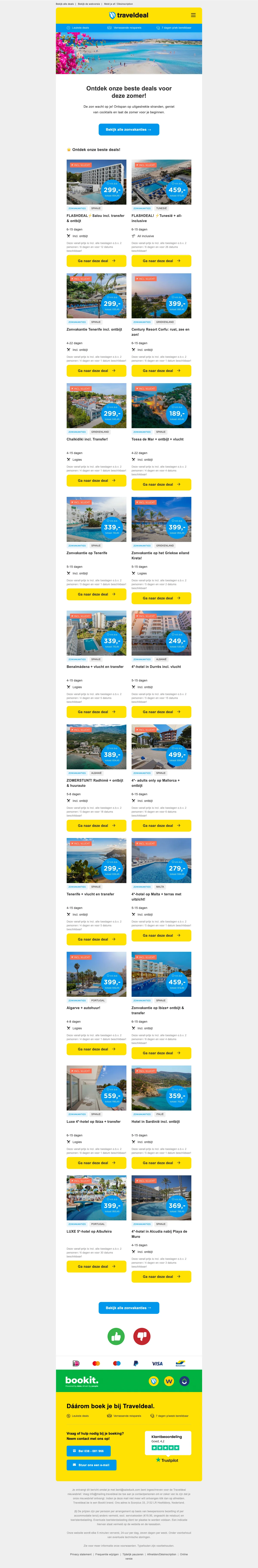Viewport: 258px width, 1568px height.
Task: Tap the 'Meld je af / Désinscription' link at top
Action: (x=118, y=4)
